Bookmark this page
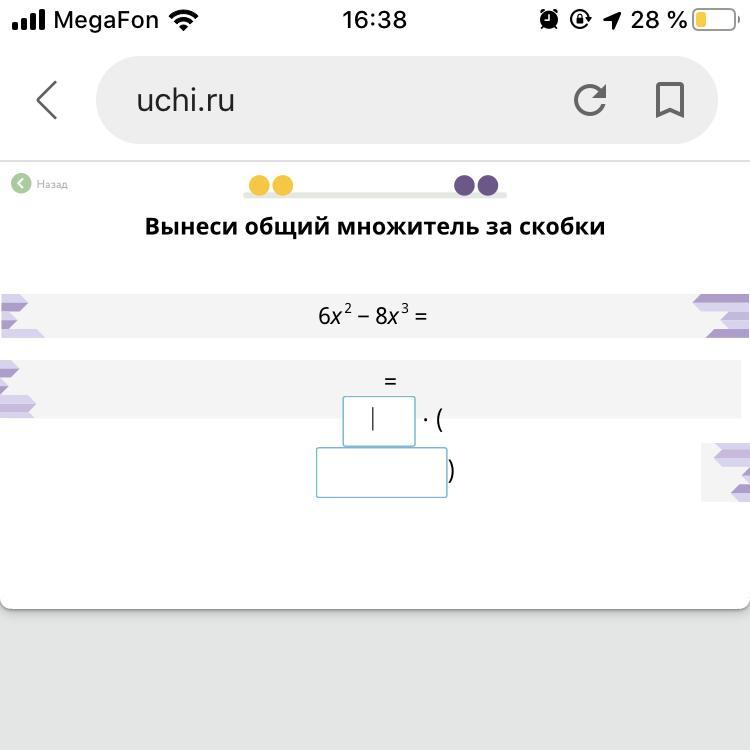This screenshot has height=750, width=750. click(x=669, y=100)
